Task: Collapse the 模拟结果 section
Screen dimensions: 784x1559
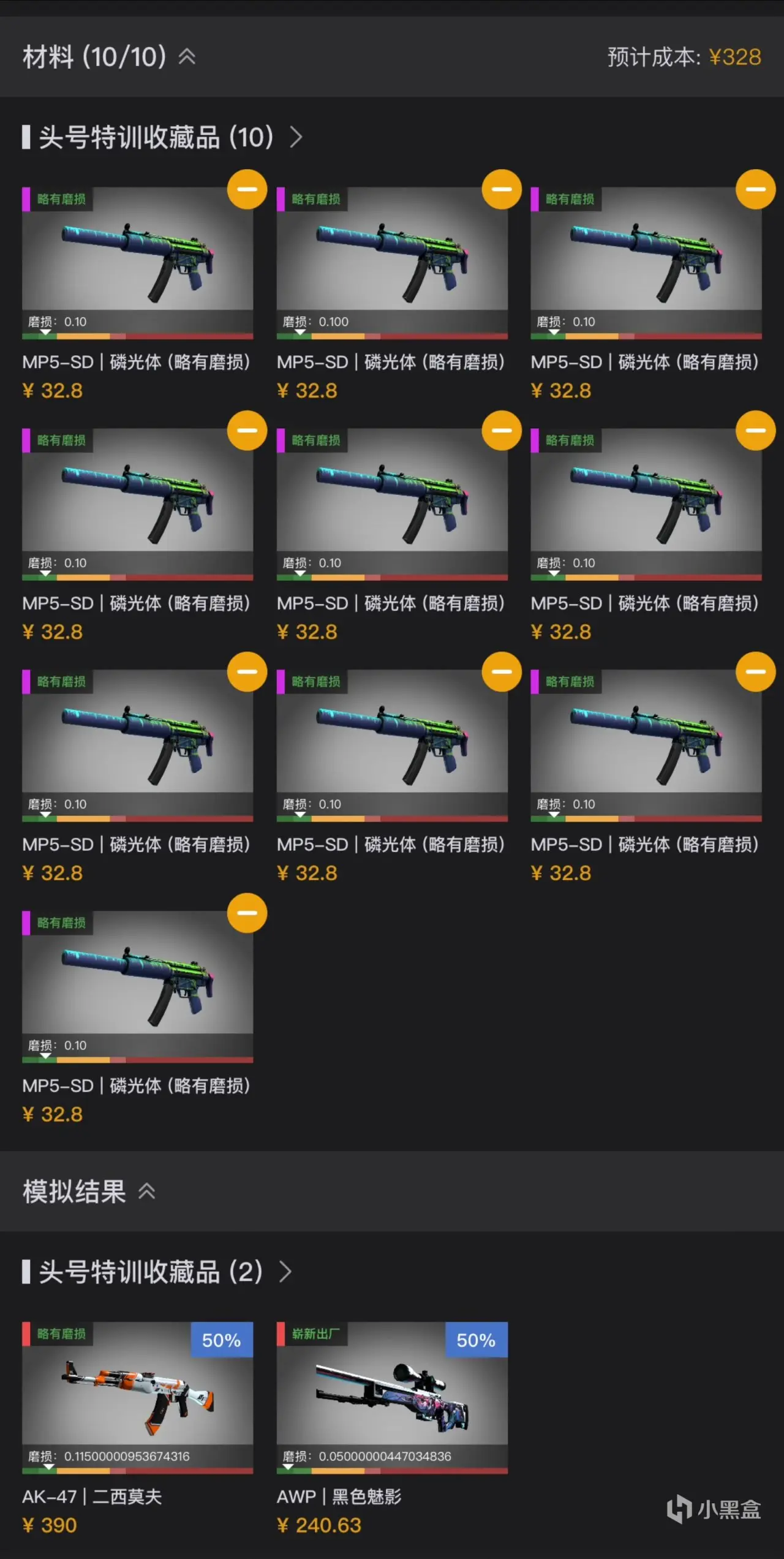Action: [146, 1191]
